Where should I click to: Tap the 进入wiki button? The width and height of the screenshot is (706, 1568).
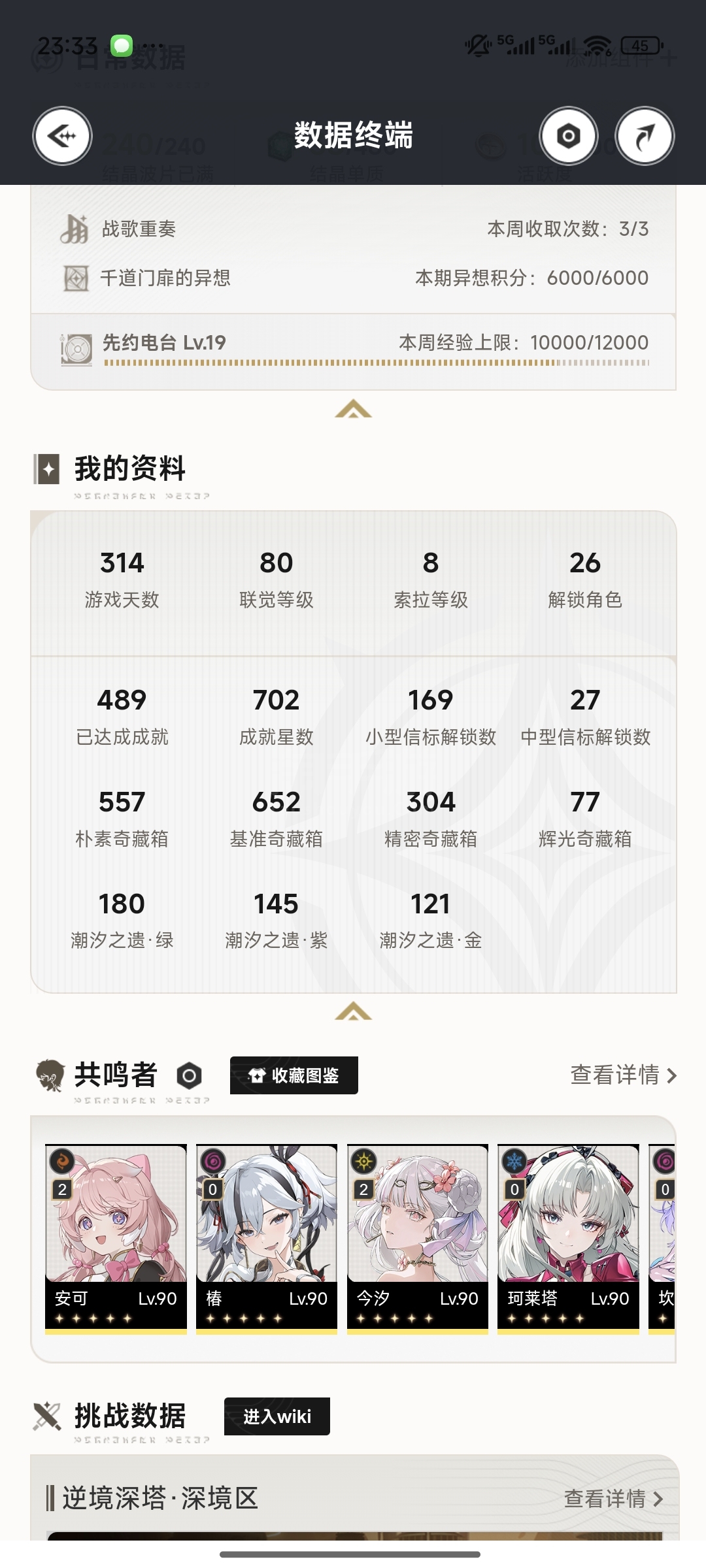tap(277, 1416)
